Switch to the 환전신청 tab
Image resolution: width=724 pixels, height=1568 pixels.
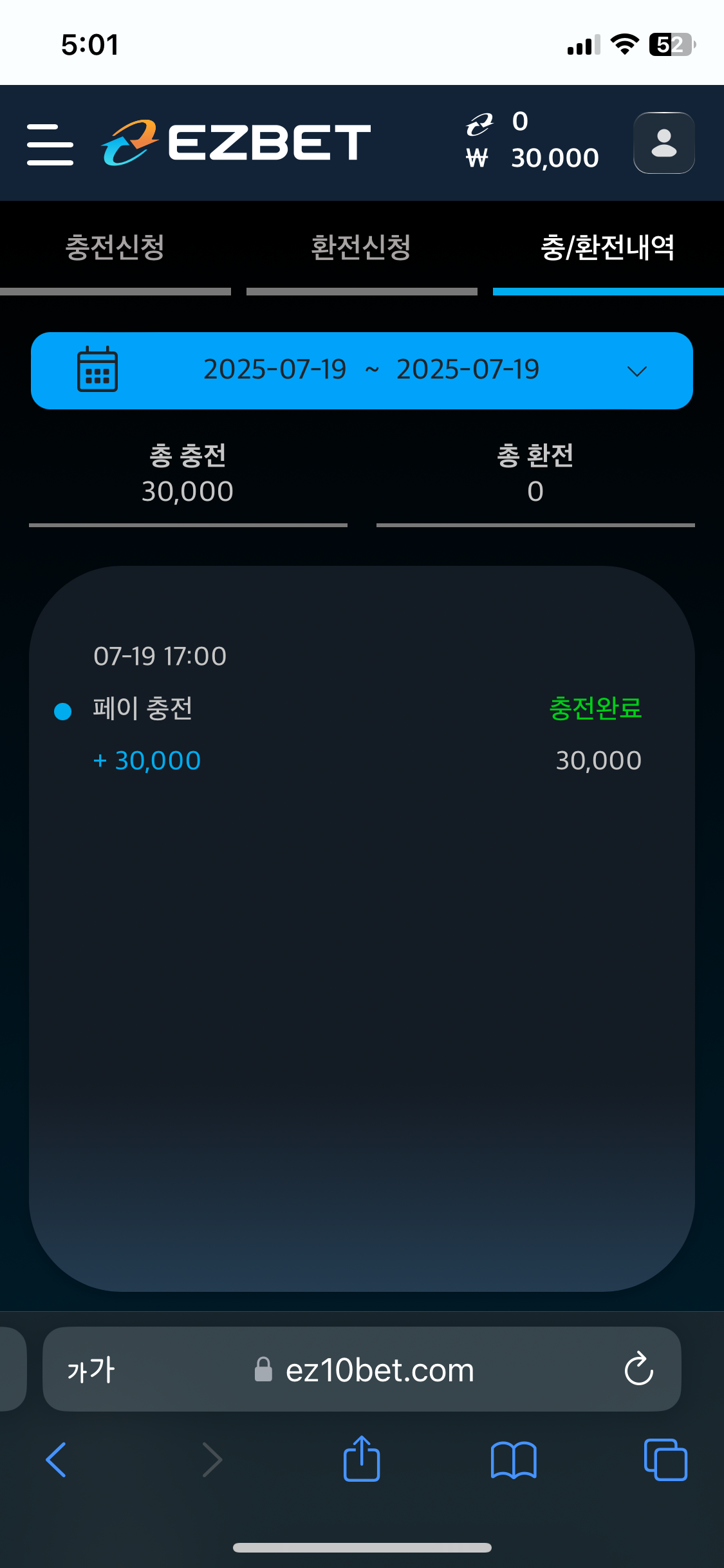[361, 248]
